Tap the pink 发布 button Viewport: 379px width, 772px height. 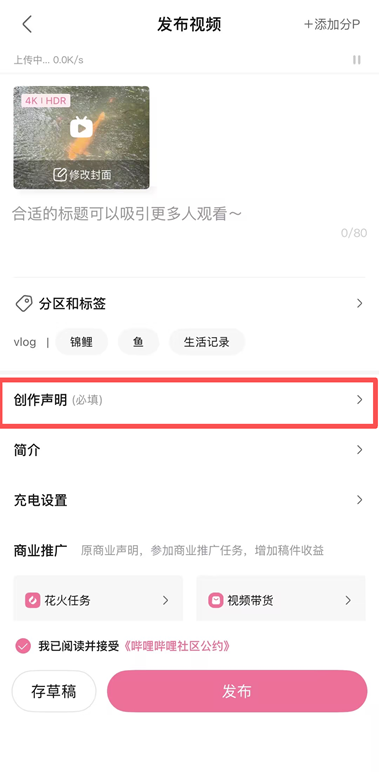tap(237, 691)
